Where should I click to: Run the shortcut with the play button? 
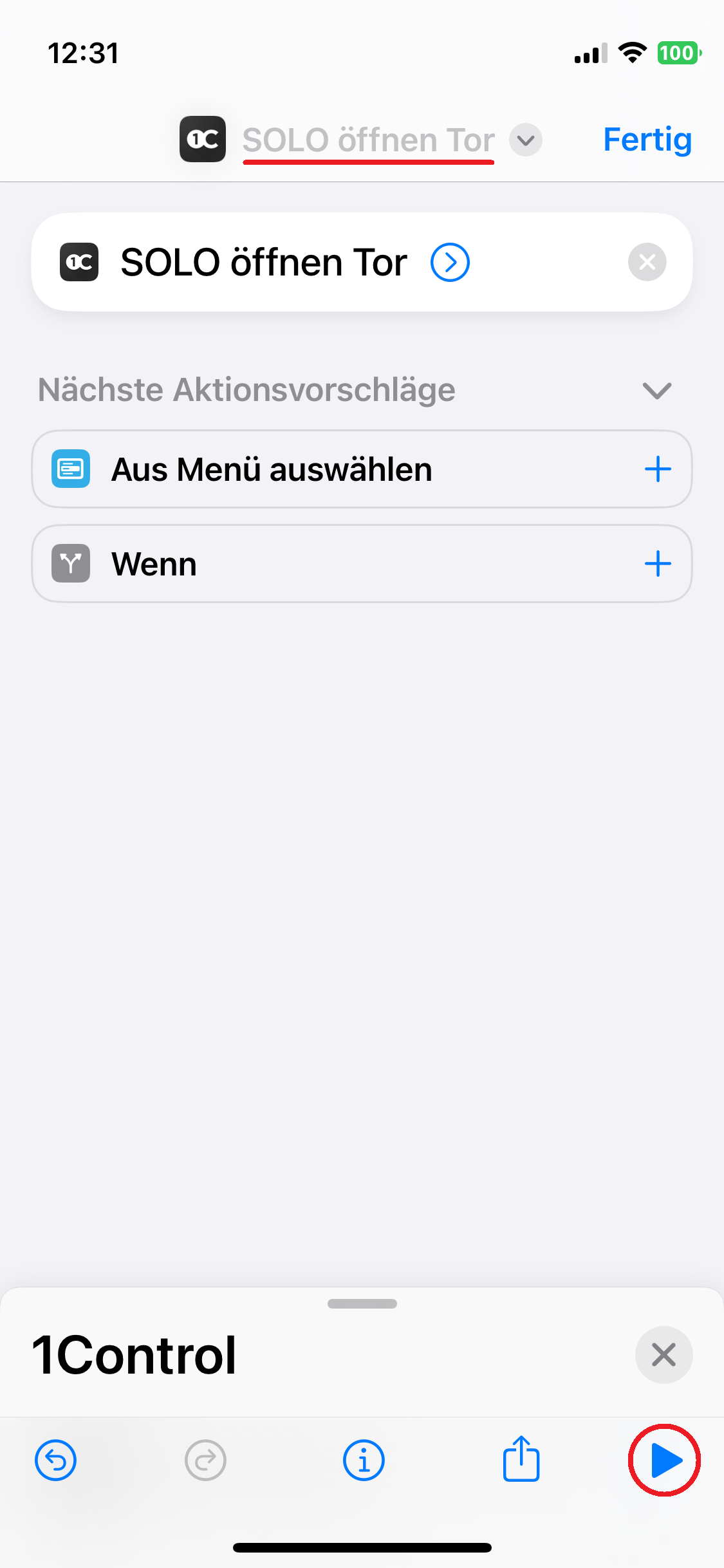(x=665, y=1461)
